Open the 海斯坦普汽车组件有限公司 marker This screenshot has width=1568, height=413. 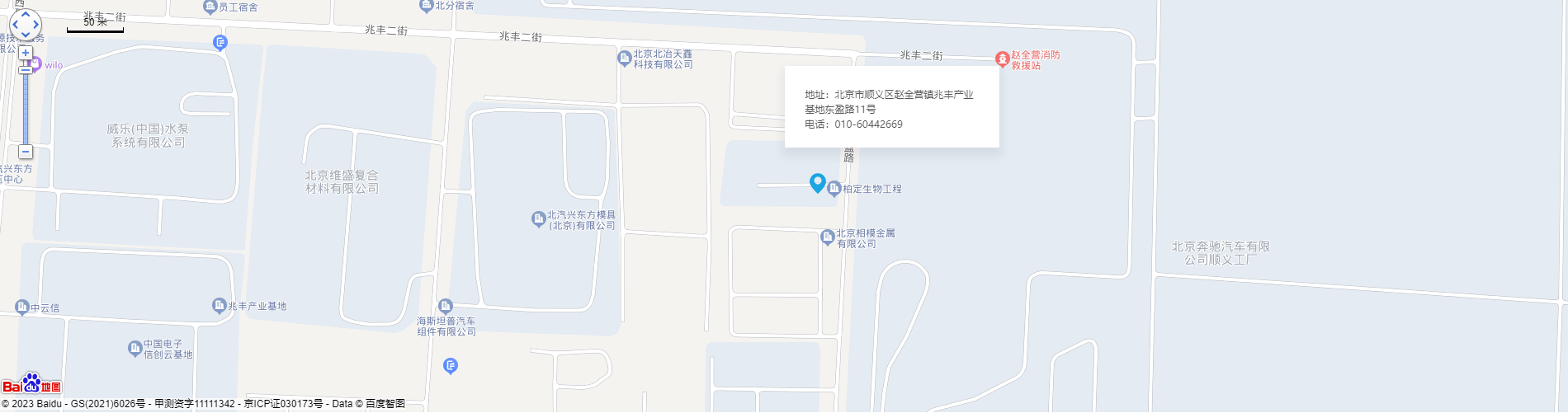point(446,307)
